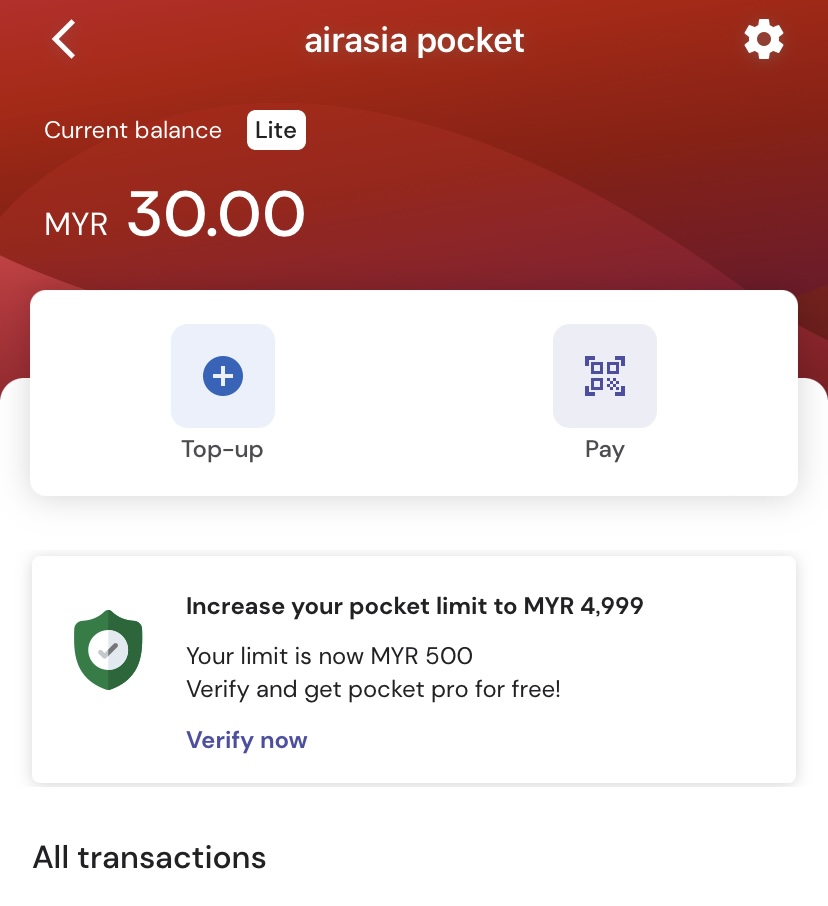Select the Lite badge next to Current balance
828x906 pixels.
tap(276, 130)
